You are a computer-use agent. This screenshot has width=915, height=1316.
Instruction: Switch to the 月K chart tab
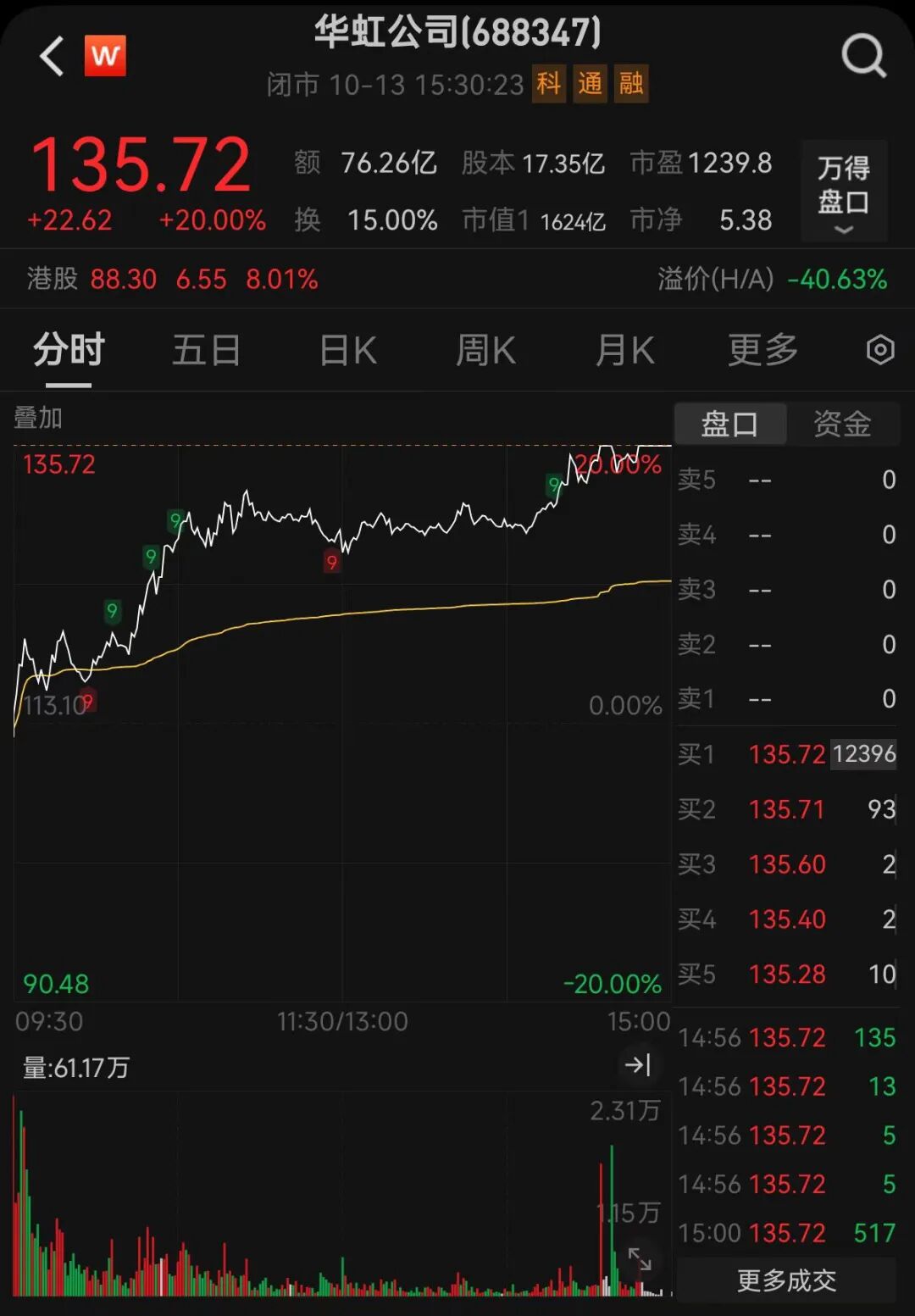click(624, 350)
